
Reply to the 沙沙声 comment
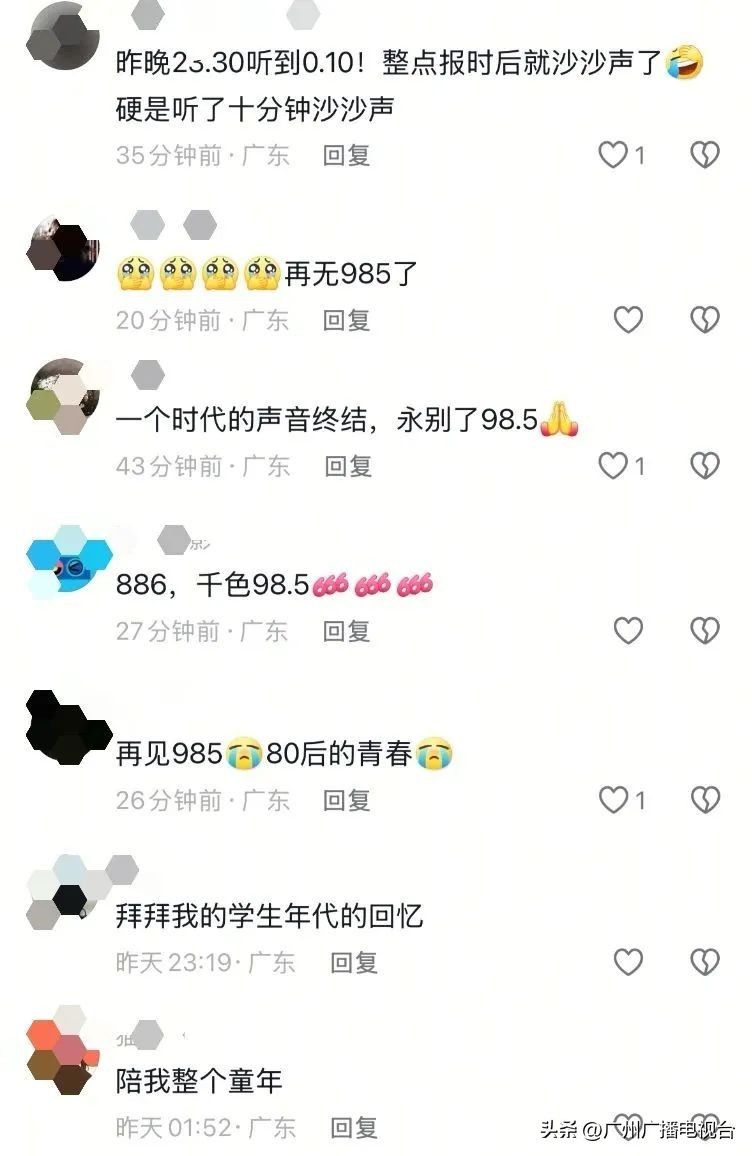tap(346, 155)
